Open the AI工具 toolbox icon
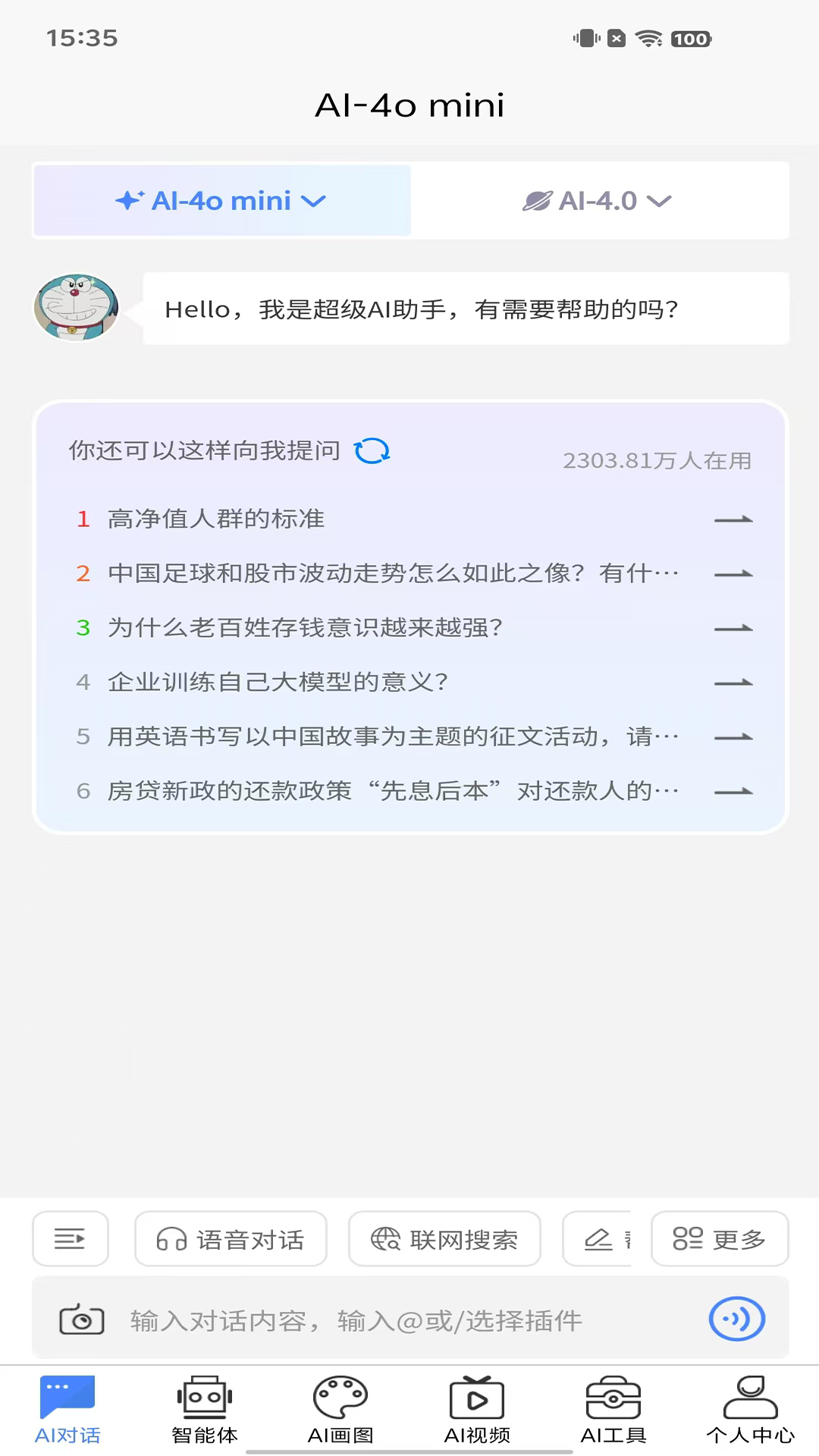 point(613,1399)
